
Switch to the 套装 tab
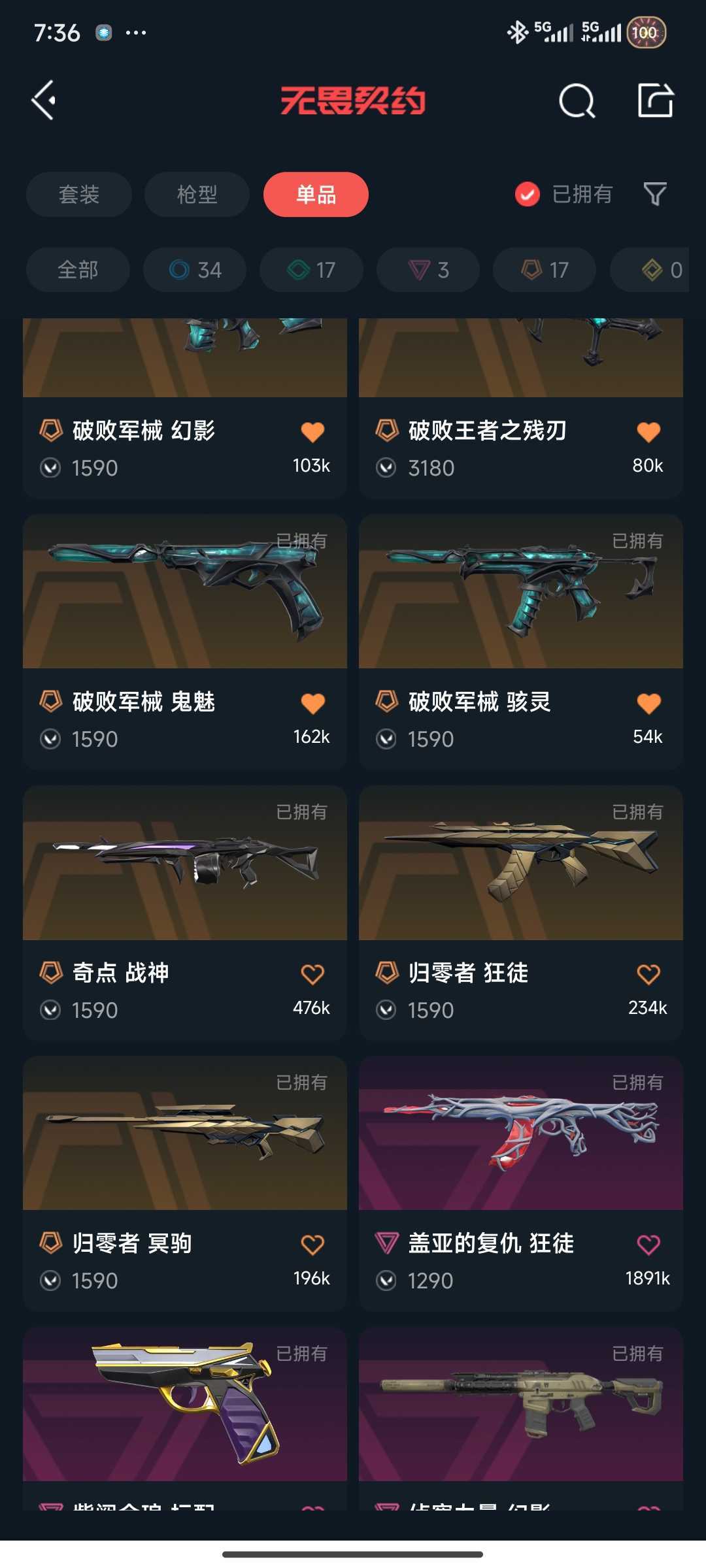79,194
